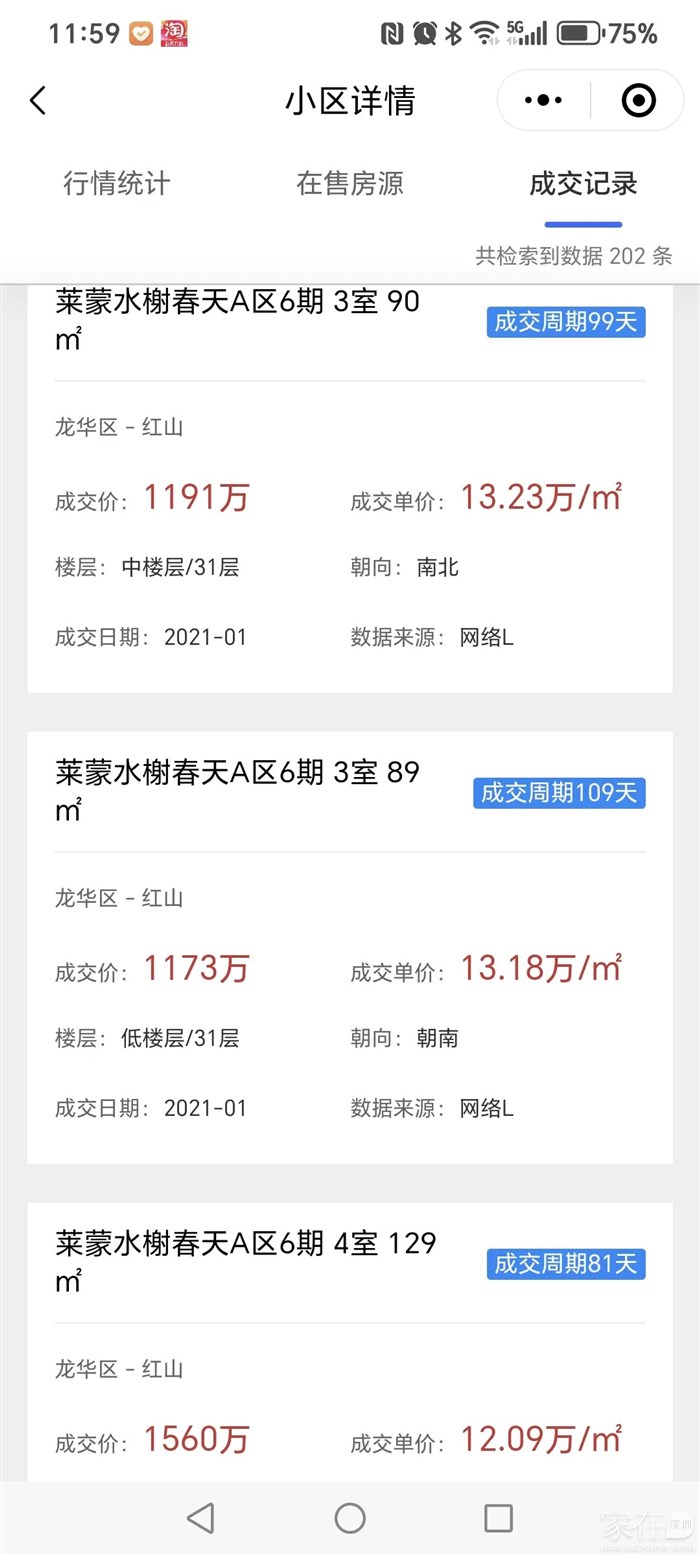700x1555 pixels.
Task: Open the mini program three-dot menu
Action: coord(544,100)
